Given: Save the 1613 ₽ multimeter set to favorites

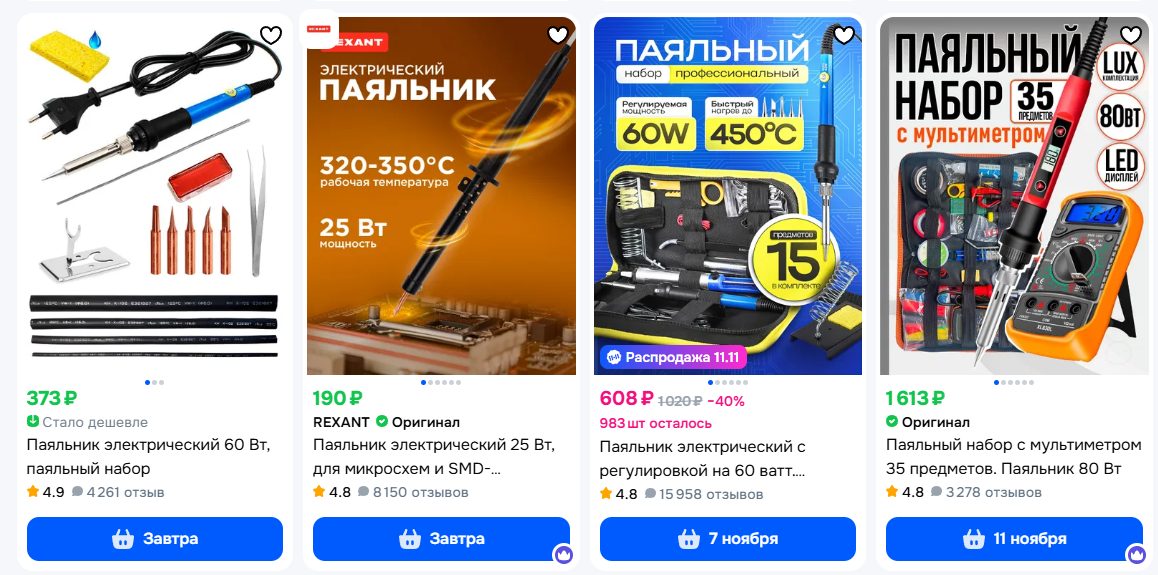Looking at the screenshot, I should (1130, 35).
